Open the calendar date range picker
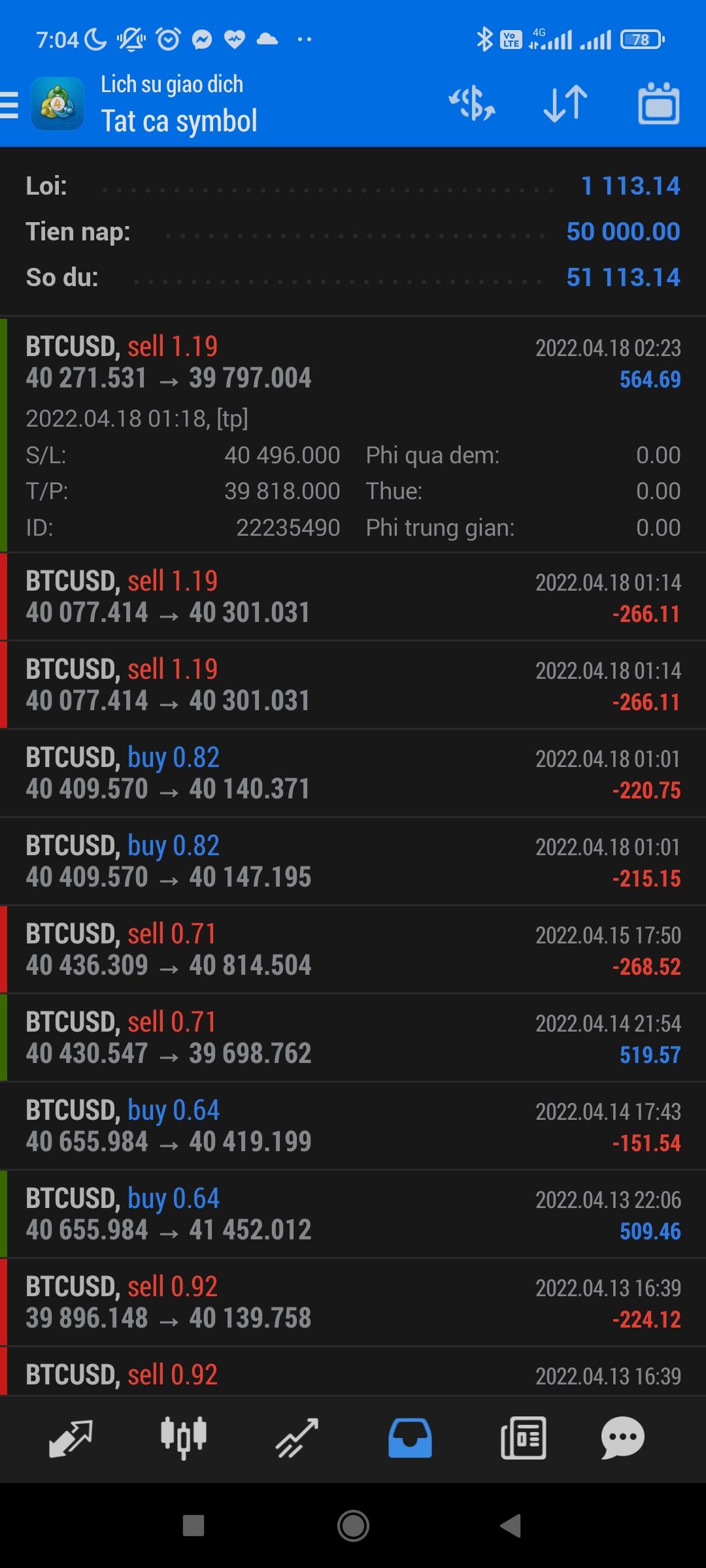This screenshot has height=1568, width=706. point(658,105)
